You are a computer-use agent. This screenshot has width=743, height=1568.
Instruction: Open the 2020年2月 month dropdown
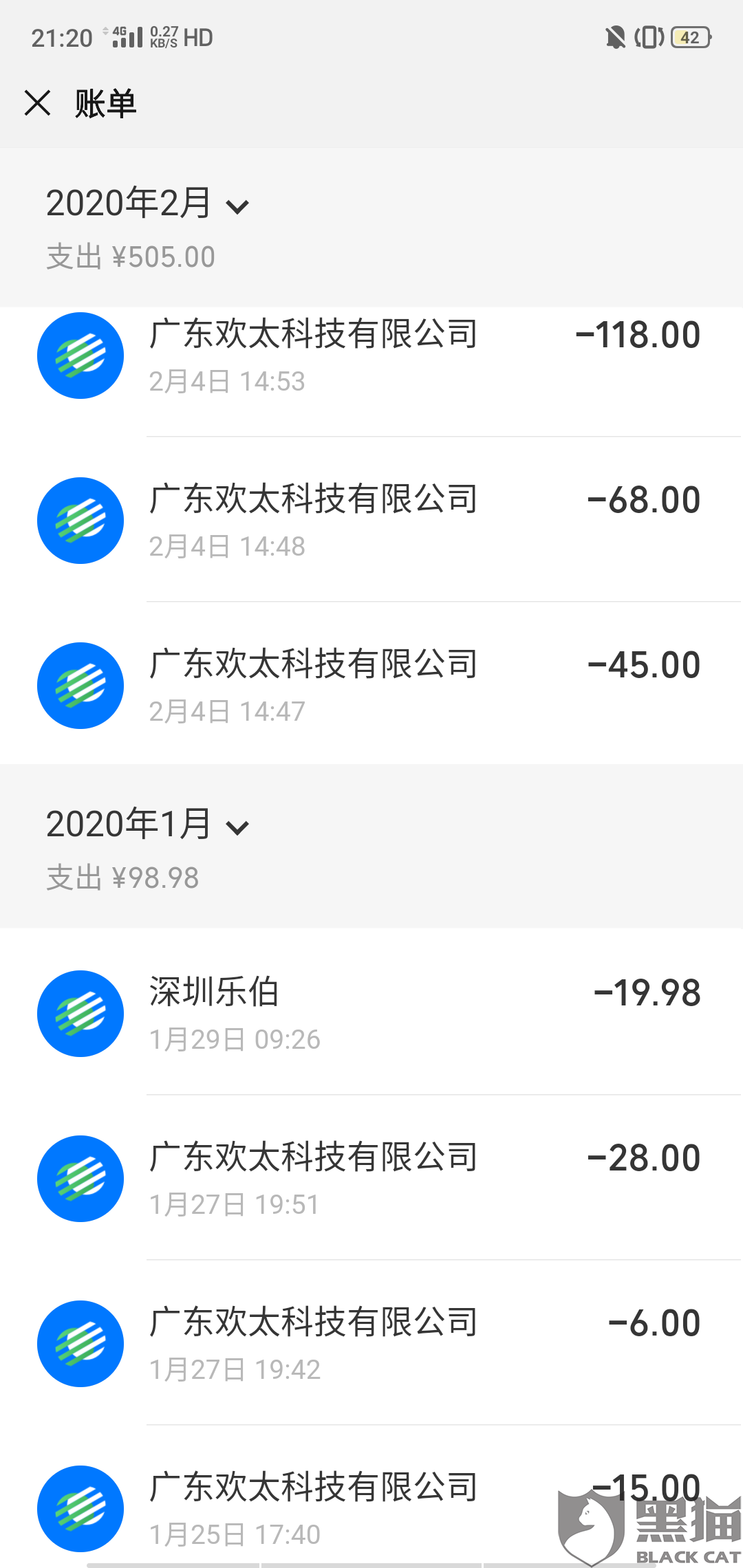pyautogui.click(x=147, y=204)
